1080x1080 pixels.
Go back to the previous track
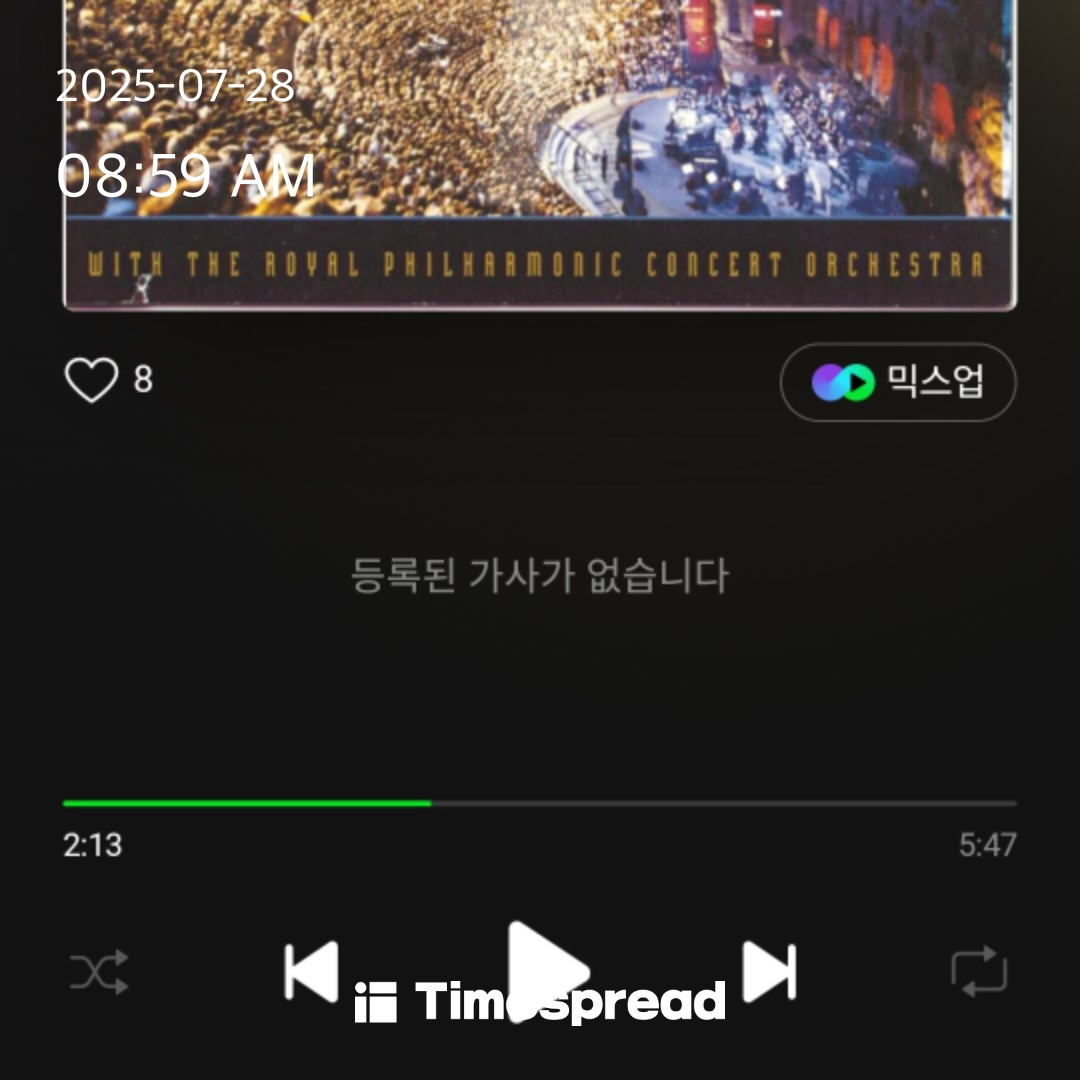click(311, 971)
